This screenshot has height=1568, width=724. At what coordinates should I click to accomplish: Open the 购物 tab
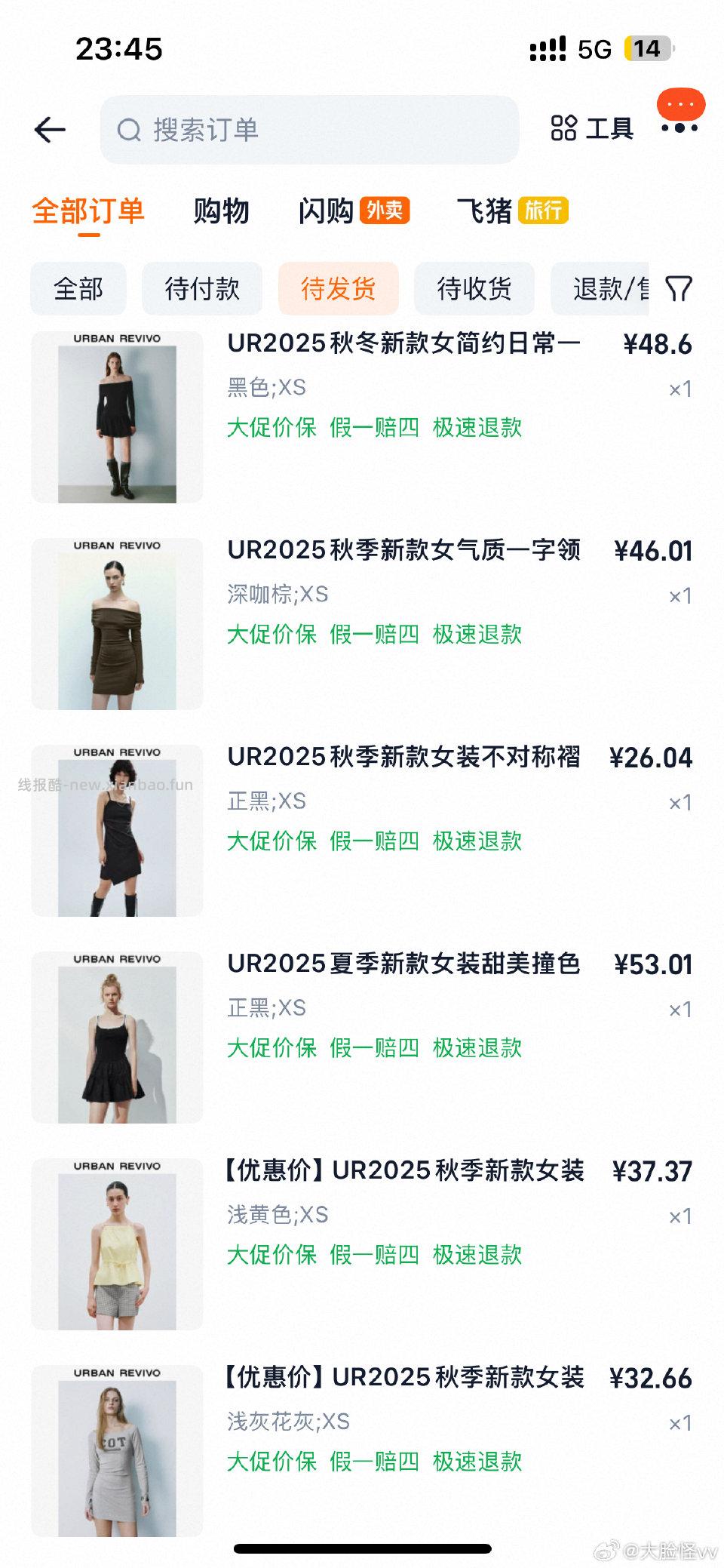coord(222,212)
